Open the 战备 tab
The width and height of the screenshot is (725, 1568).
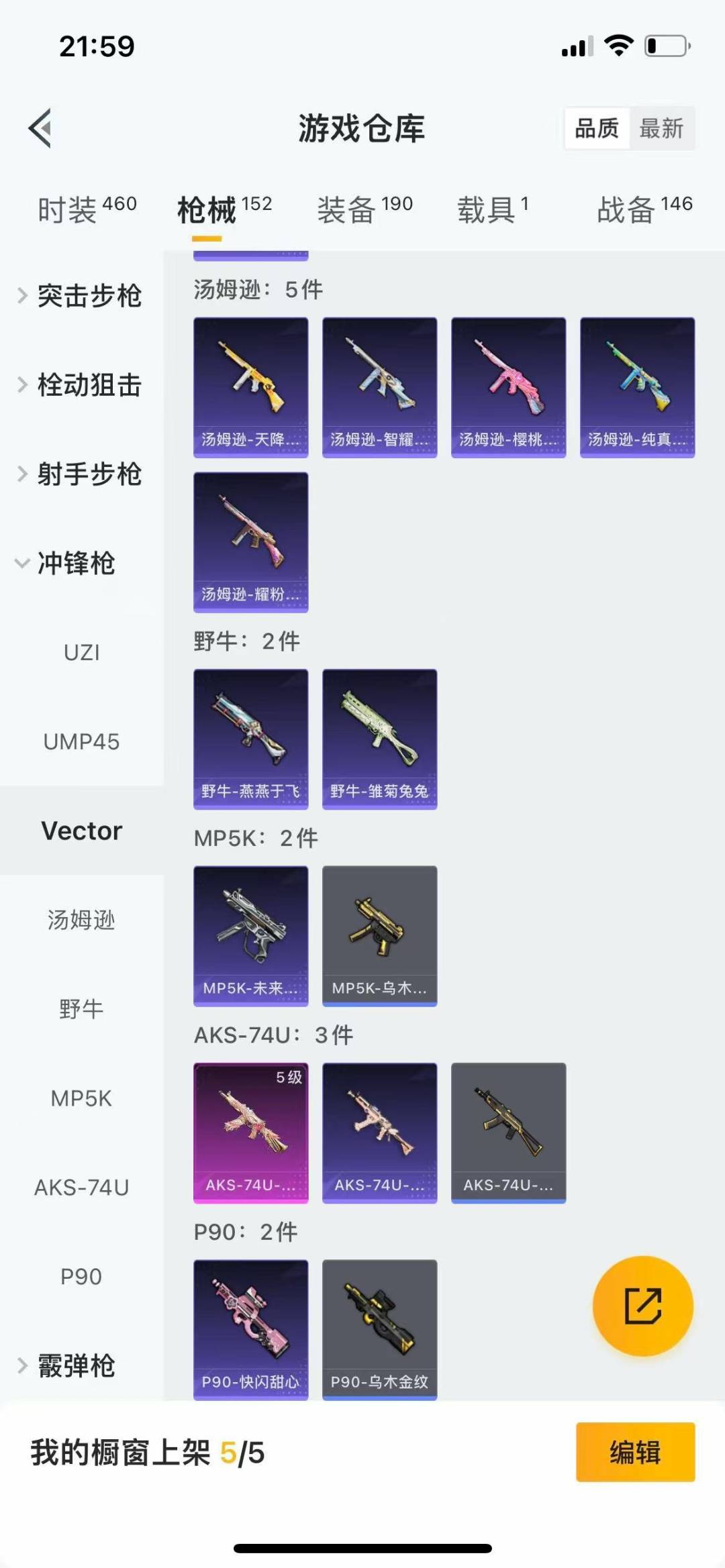pos(644,210)
